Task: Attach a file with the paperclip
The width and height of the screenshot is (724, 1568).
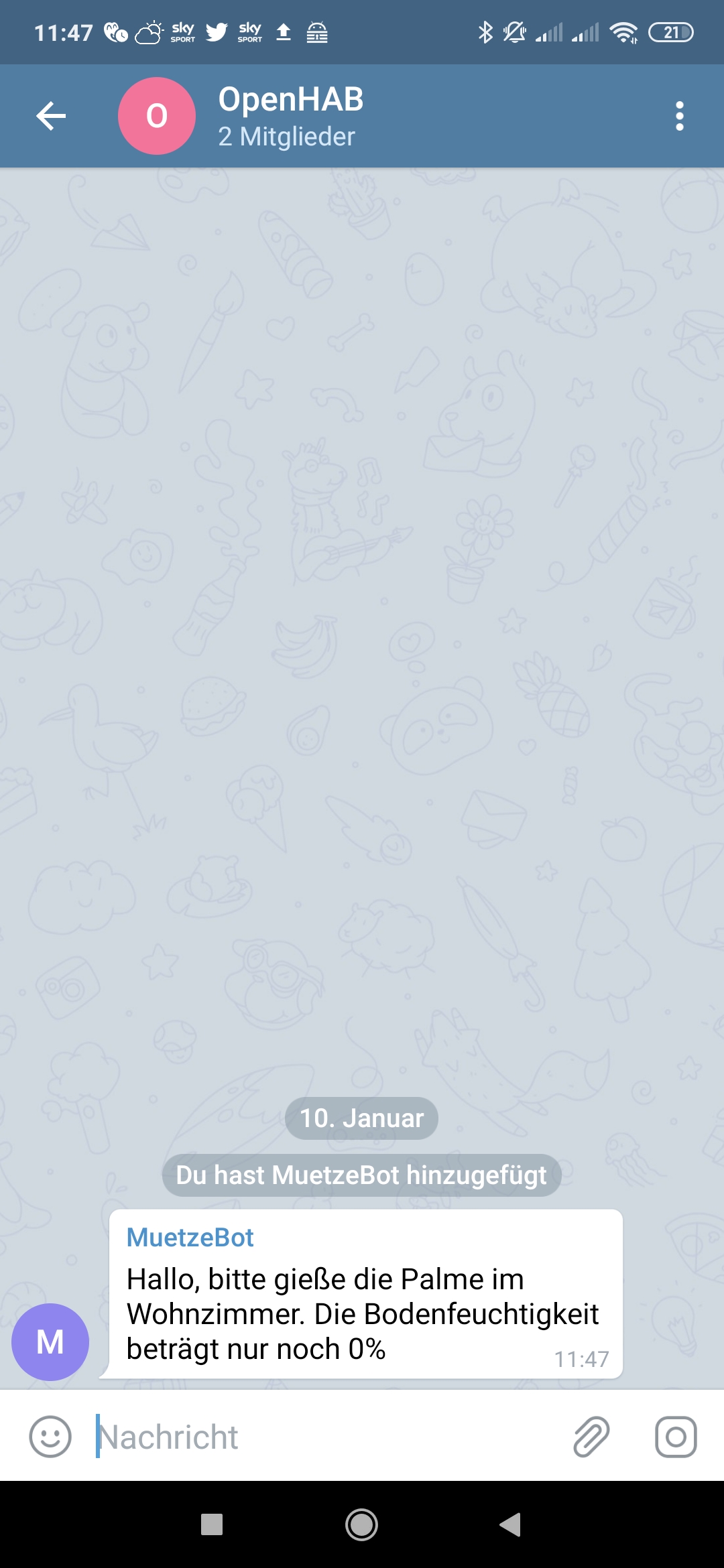Action: coord(591,1436)
